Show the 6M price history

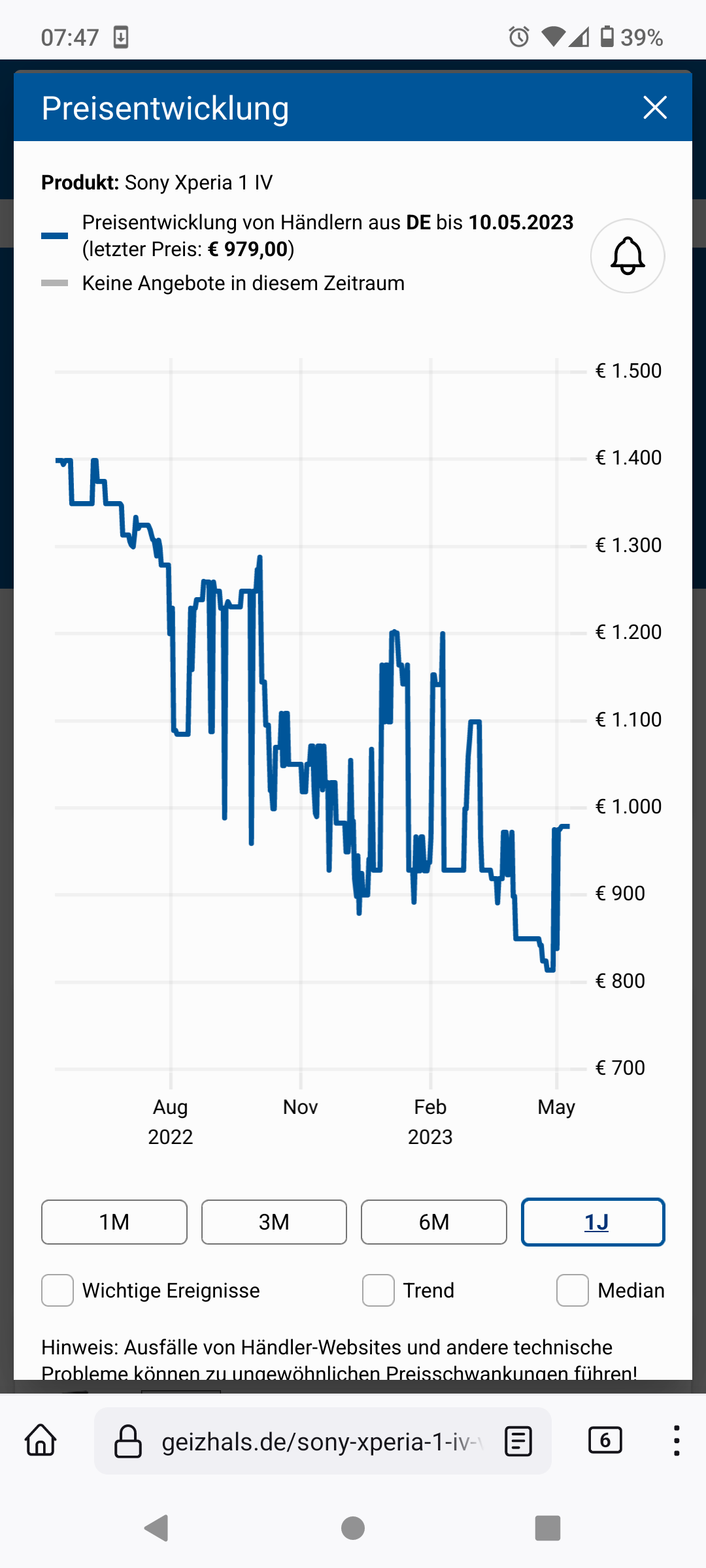(x=434, y=1222)
